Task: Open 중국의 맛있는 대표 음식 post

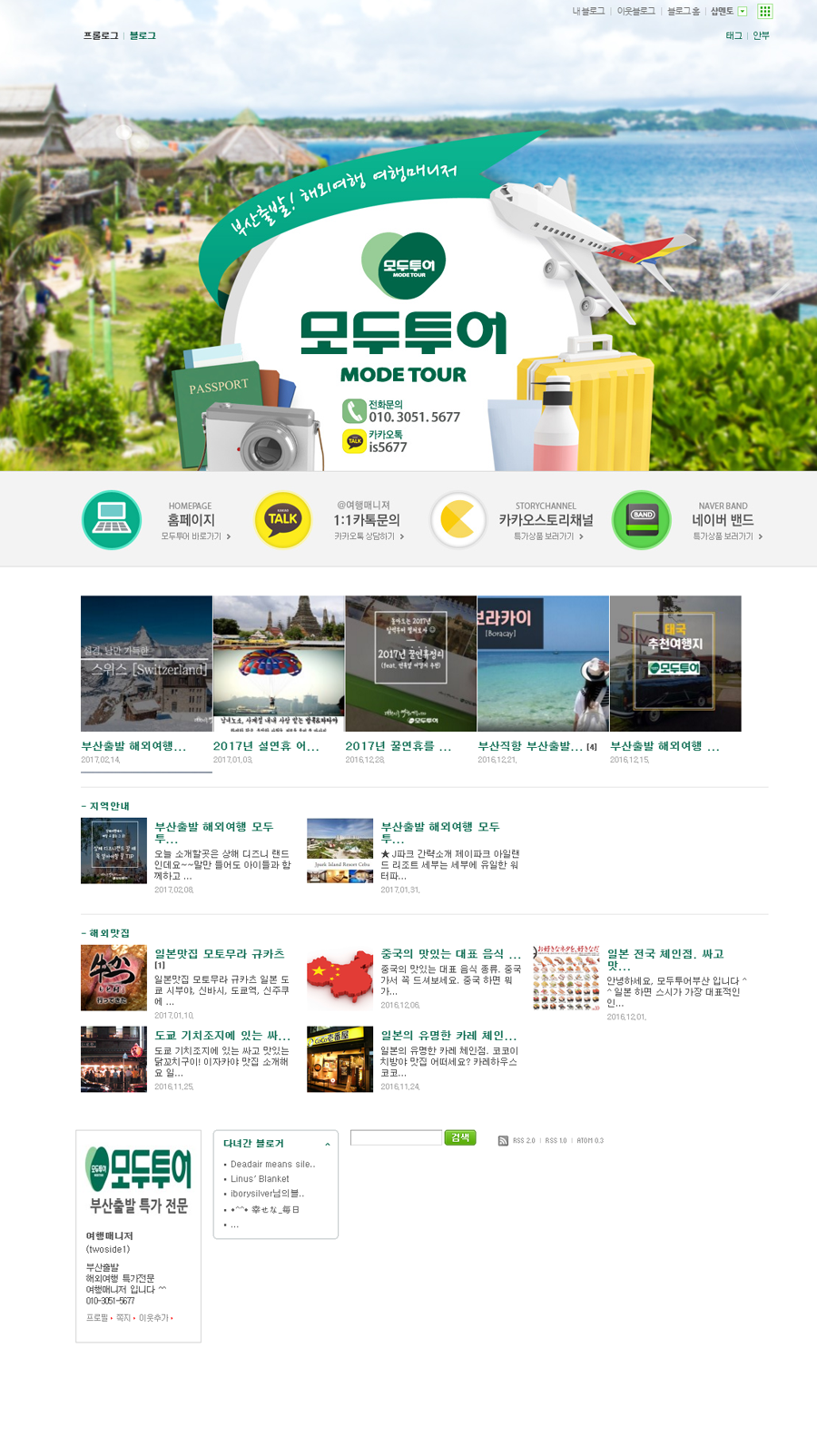Action: click(450, 953)
